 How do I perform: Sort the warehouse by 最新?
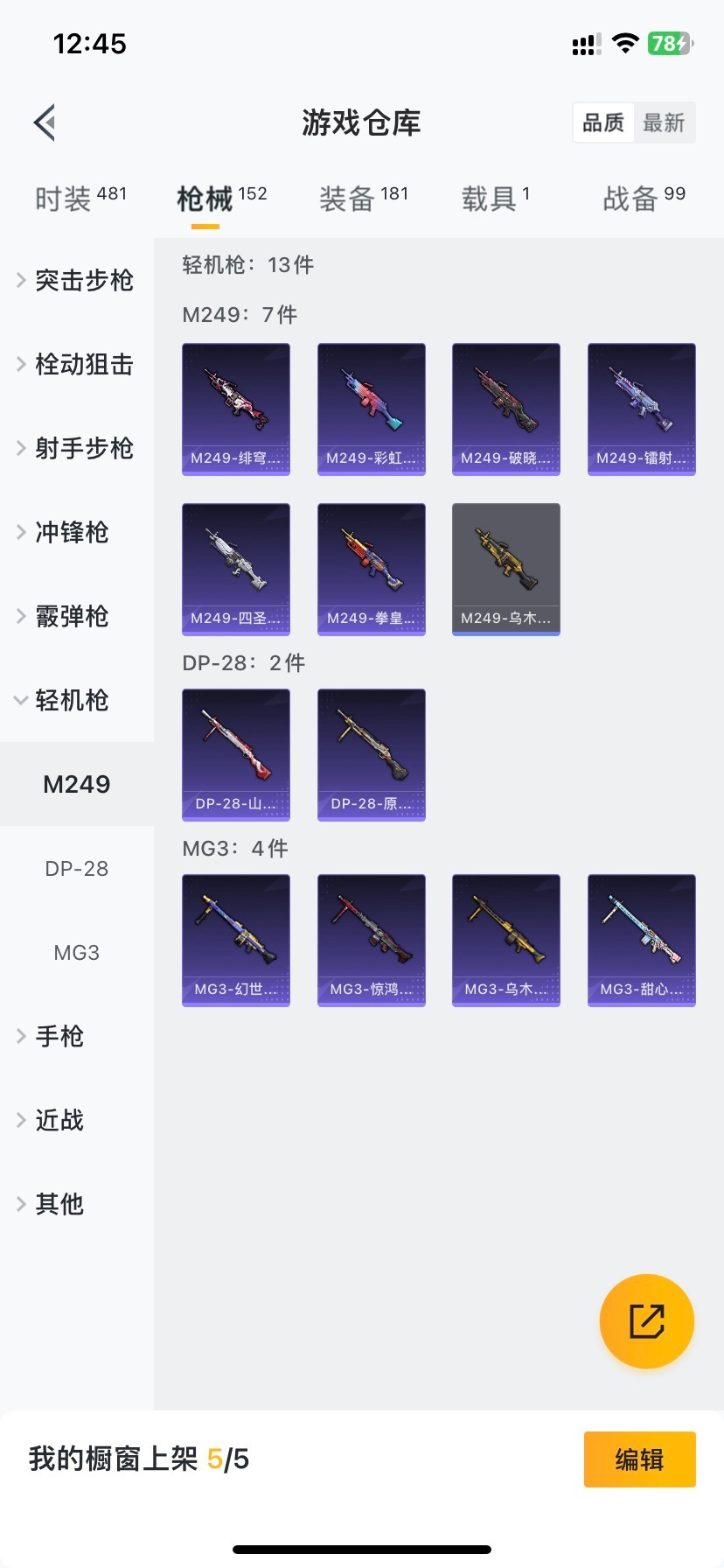pos(664,122)
